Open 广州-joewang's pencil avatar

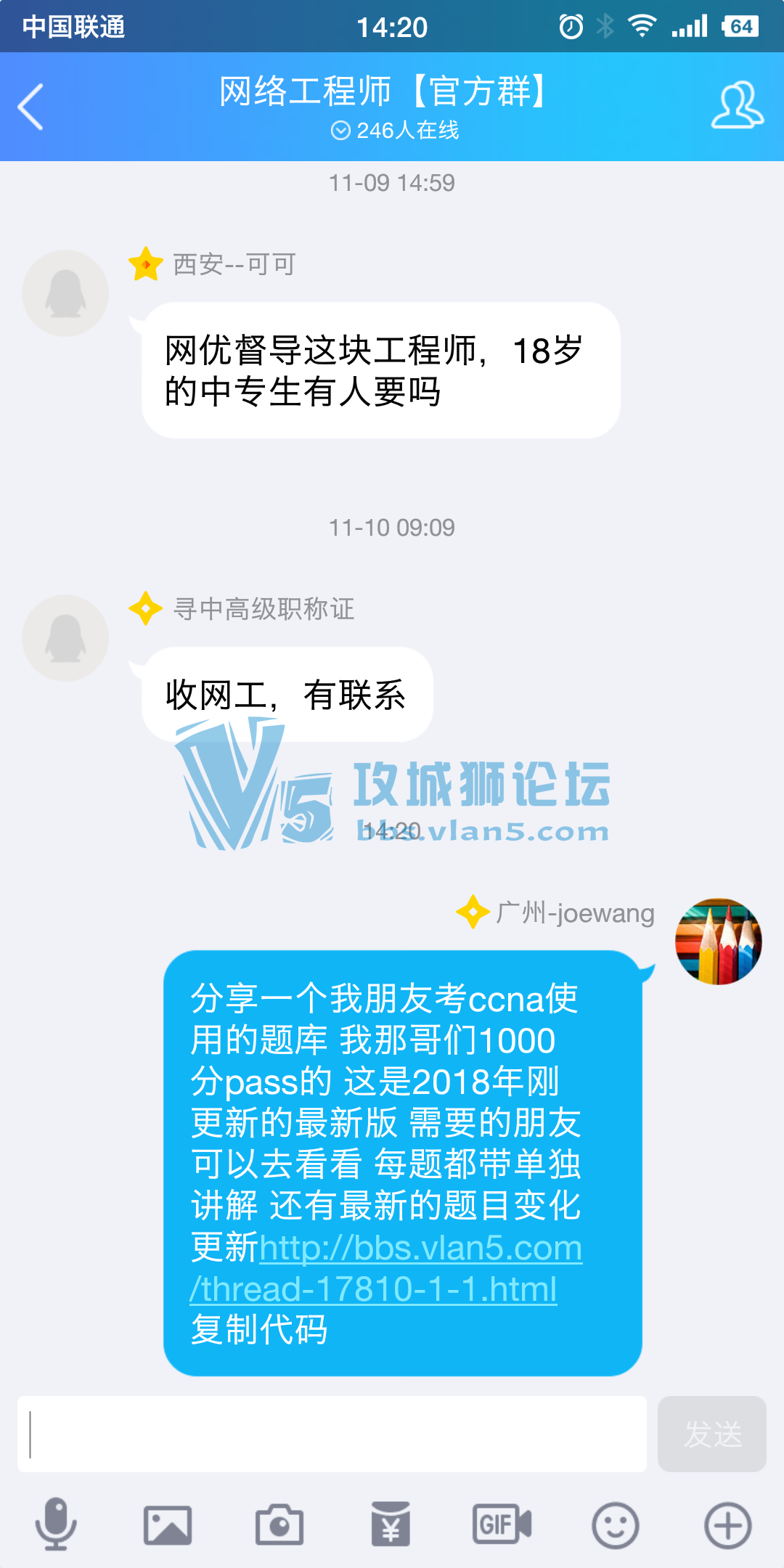(x=718, y=942)
